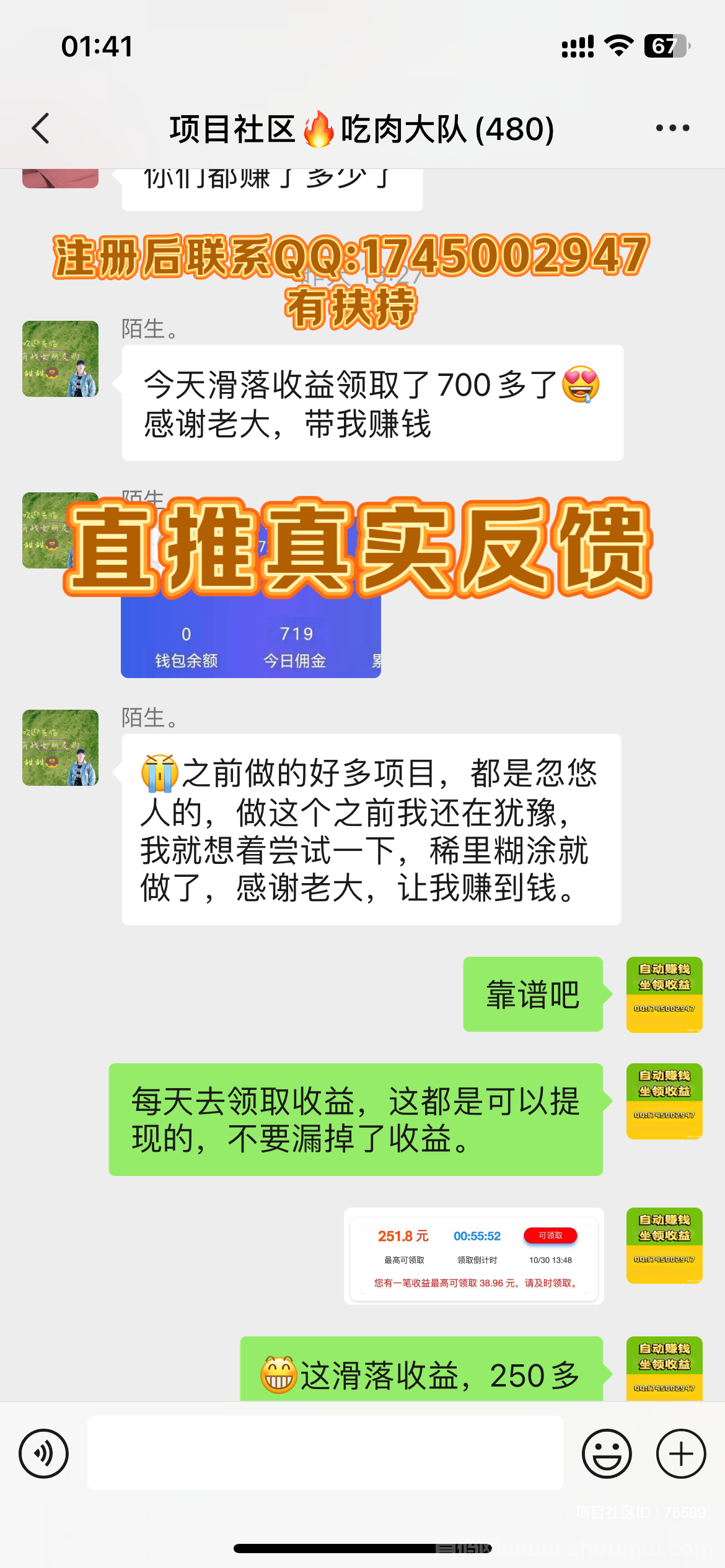Open 陌生。's avatar beside the 700 多 message
This screenshot has height=1568, width=725.
click(x=61, y=359)
